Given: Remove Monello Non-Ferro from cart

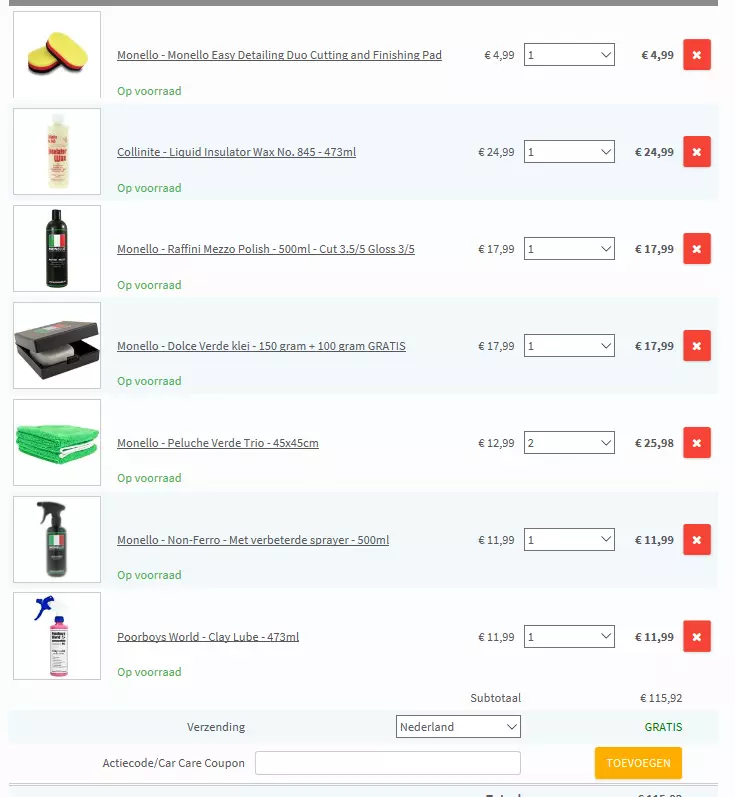Looking at the screenshot, I should click(696, 540).
